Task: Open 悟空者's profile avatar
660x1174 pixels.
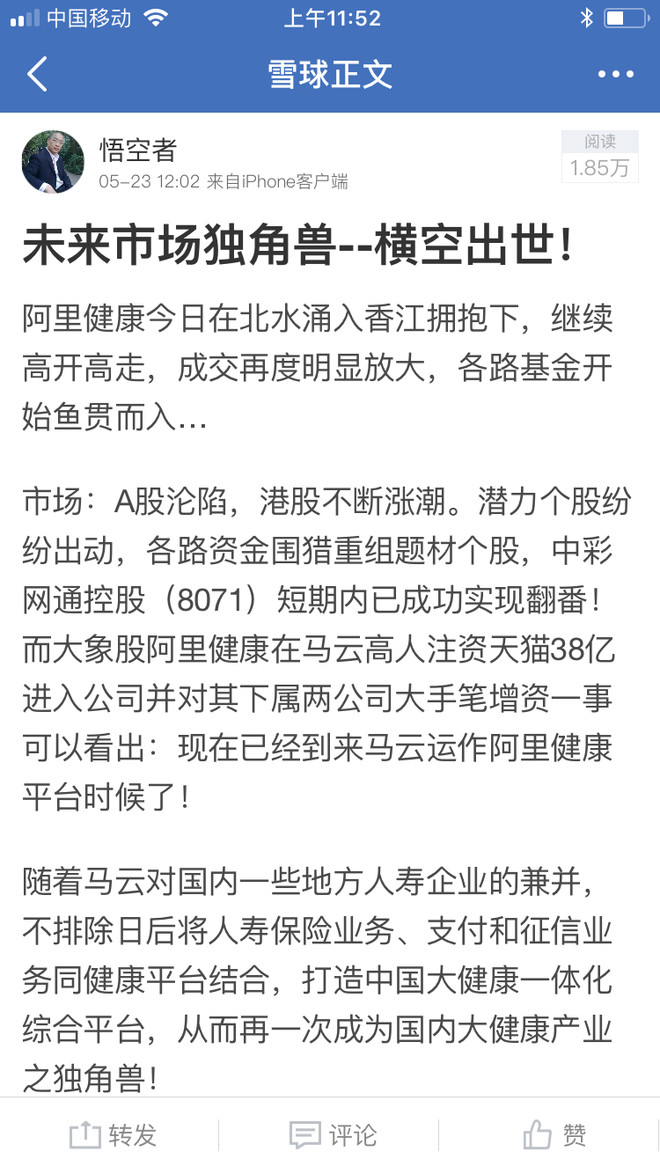Action: (53, 162)
